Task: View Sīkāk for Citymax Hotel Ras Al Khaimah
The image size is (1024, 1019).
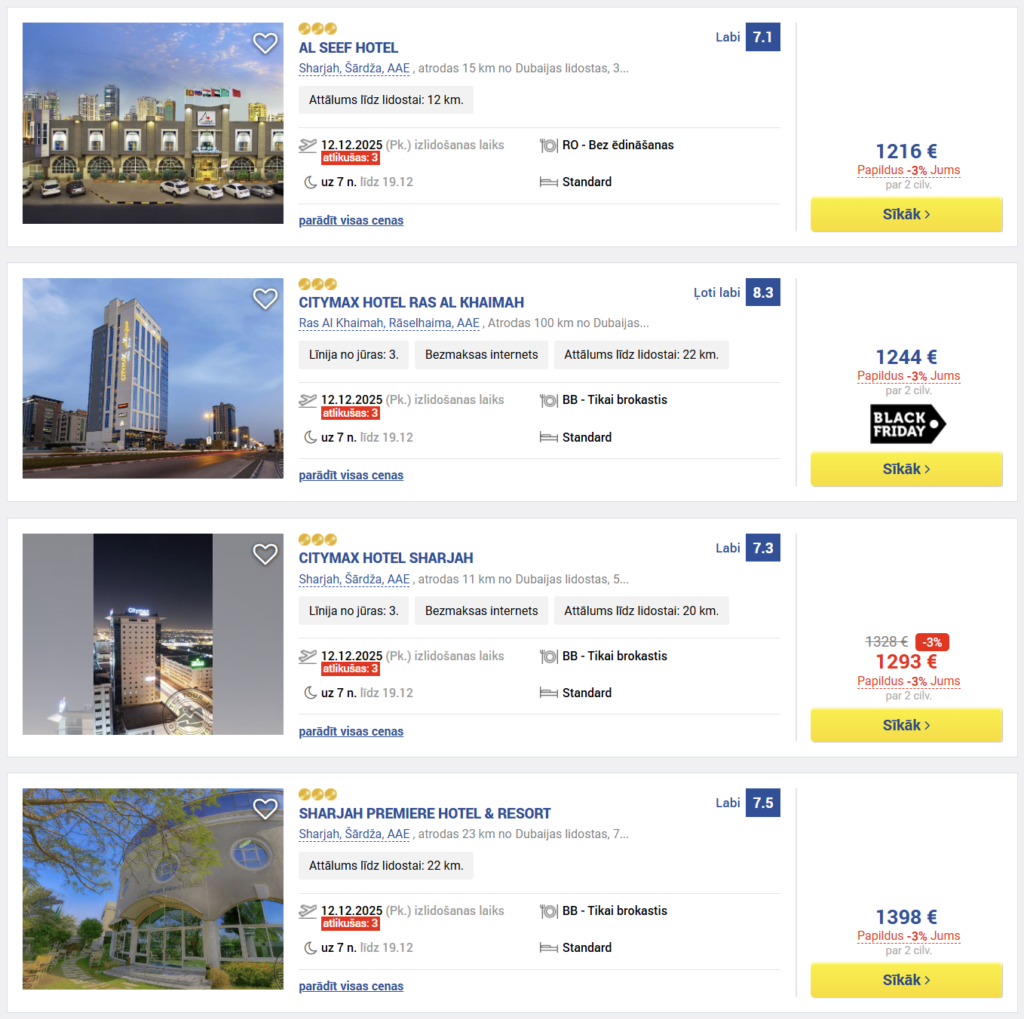Action: (x=906, y=469)
